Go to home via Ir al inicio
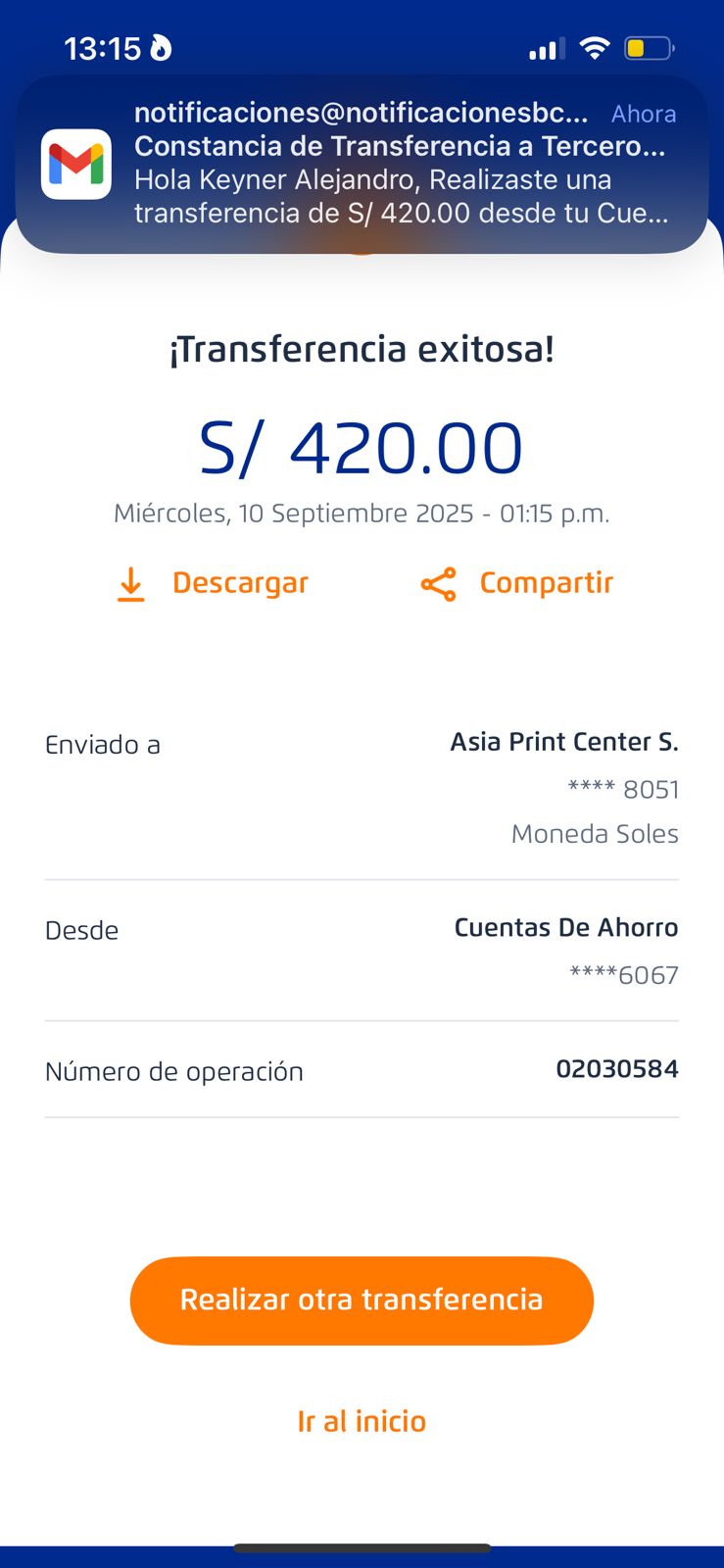 tap(362, 1421)
